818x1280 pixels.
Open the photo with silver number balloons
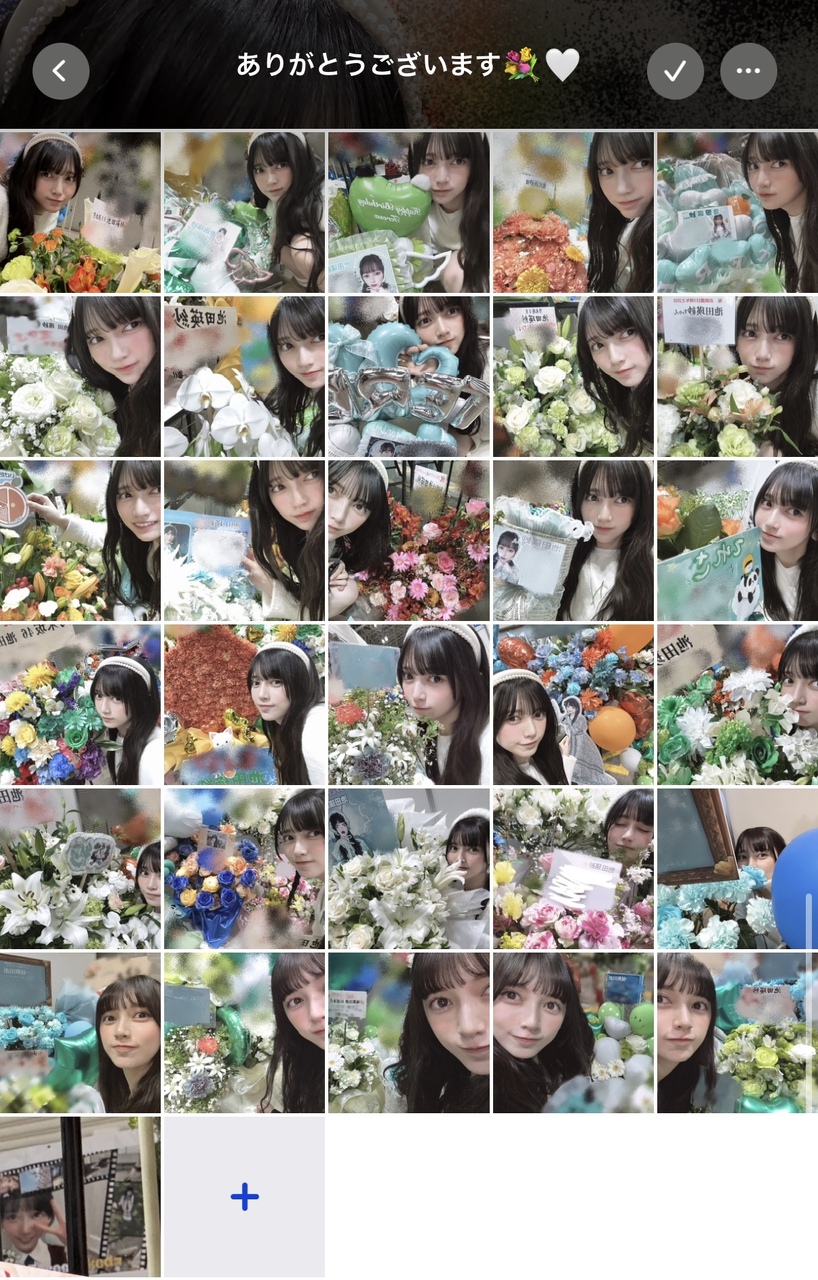coord(408,376)
